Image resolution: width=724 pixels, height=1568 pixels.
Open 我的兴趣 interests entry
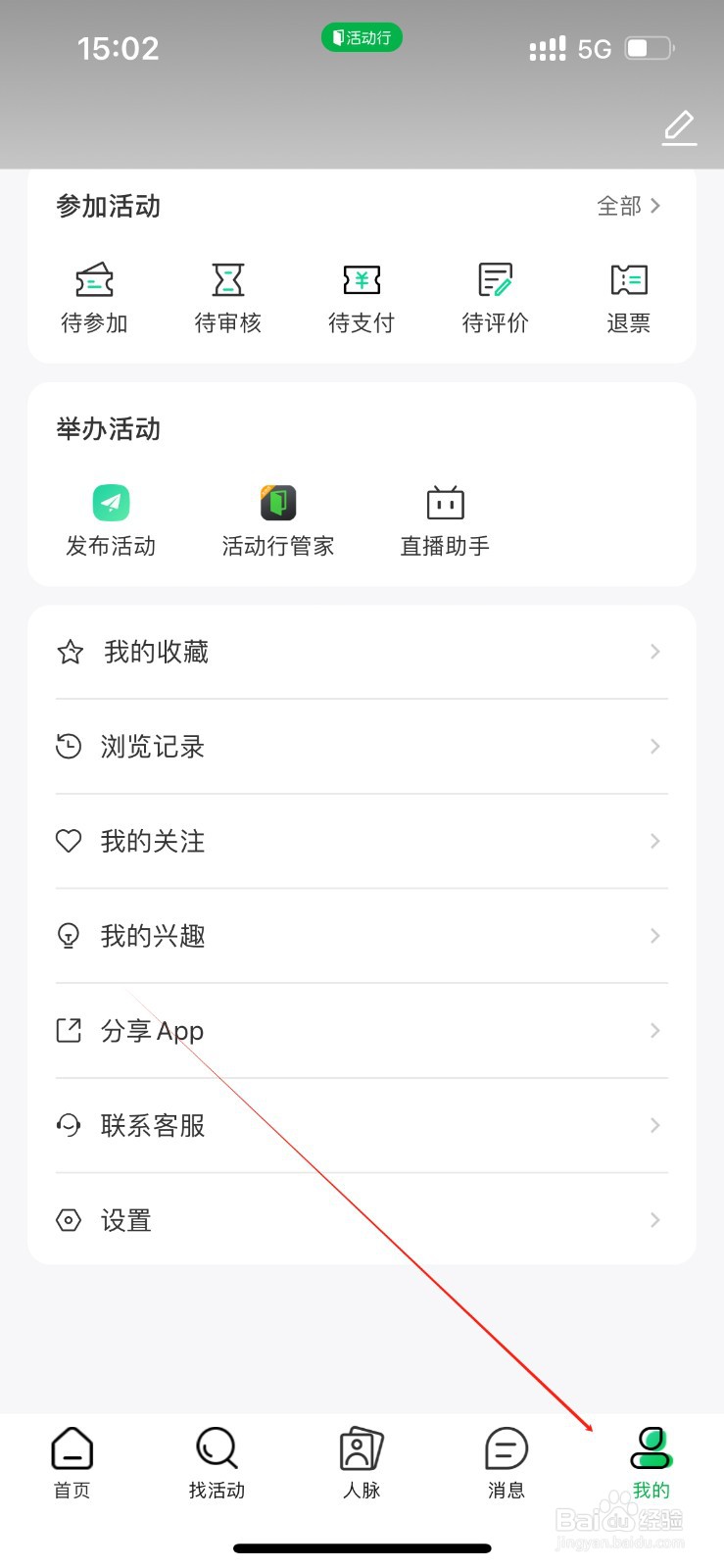tap(362, 936)
